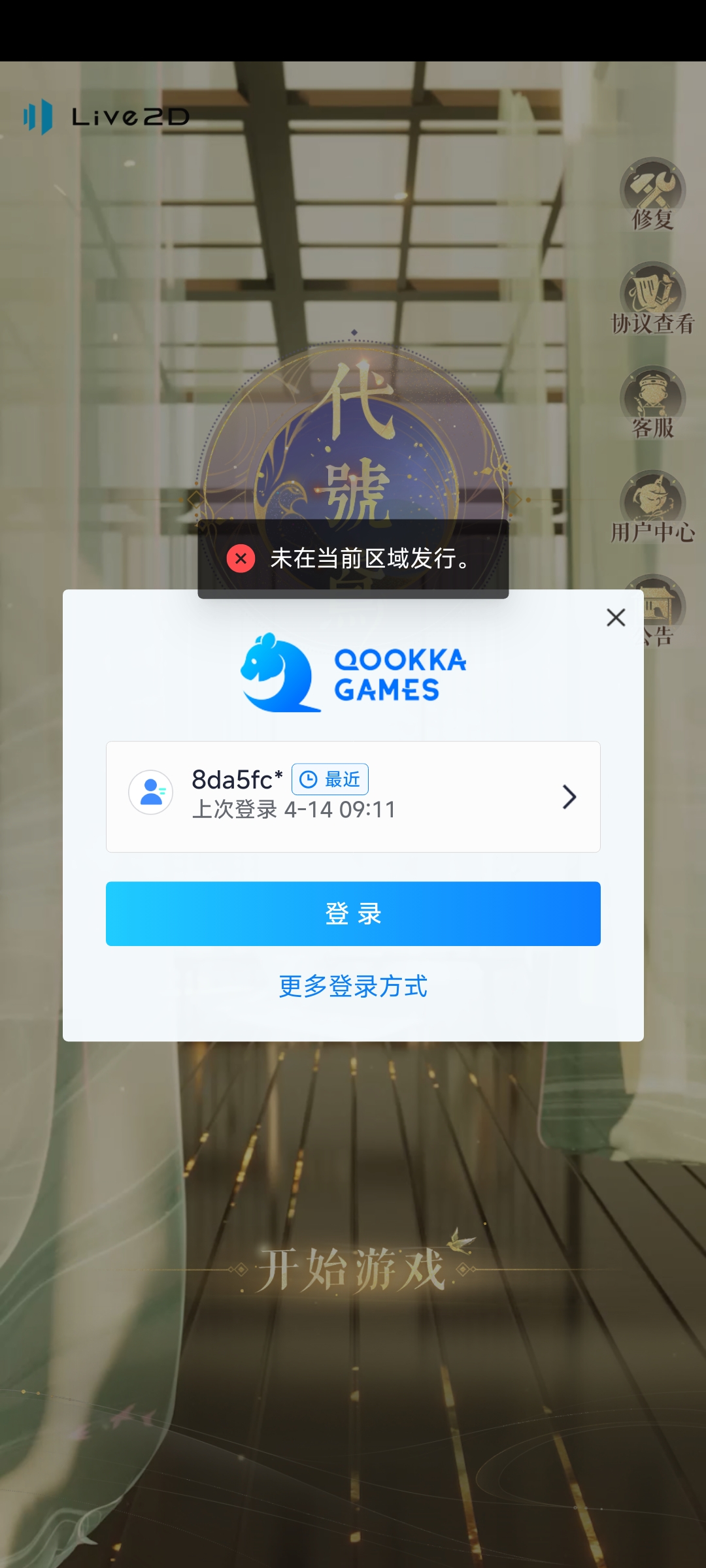Screen dimensions: 706x1568
Task: Open account options via the right chevron
Action: 569,796
